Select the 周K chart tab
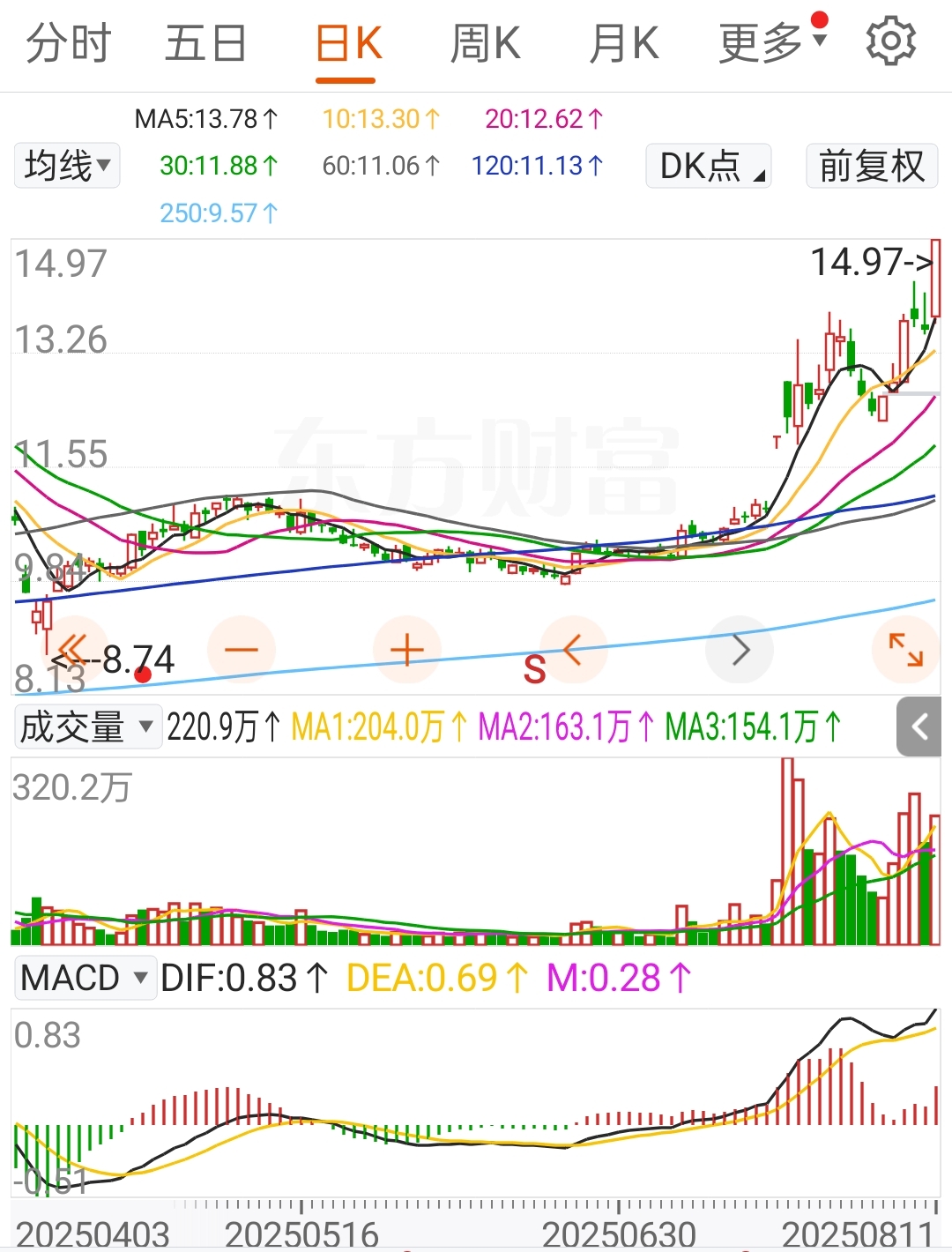This screenshot has height=1252, width=952. coord(485,43)
